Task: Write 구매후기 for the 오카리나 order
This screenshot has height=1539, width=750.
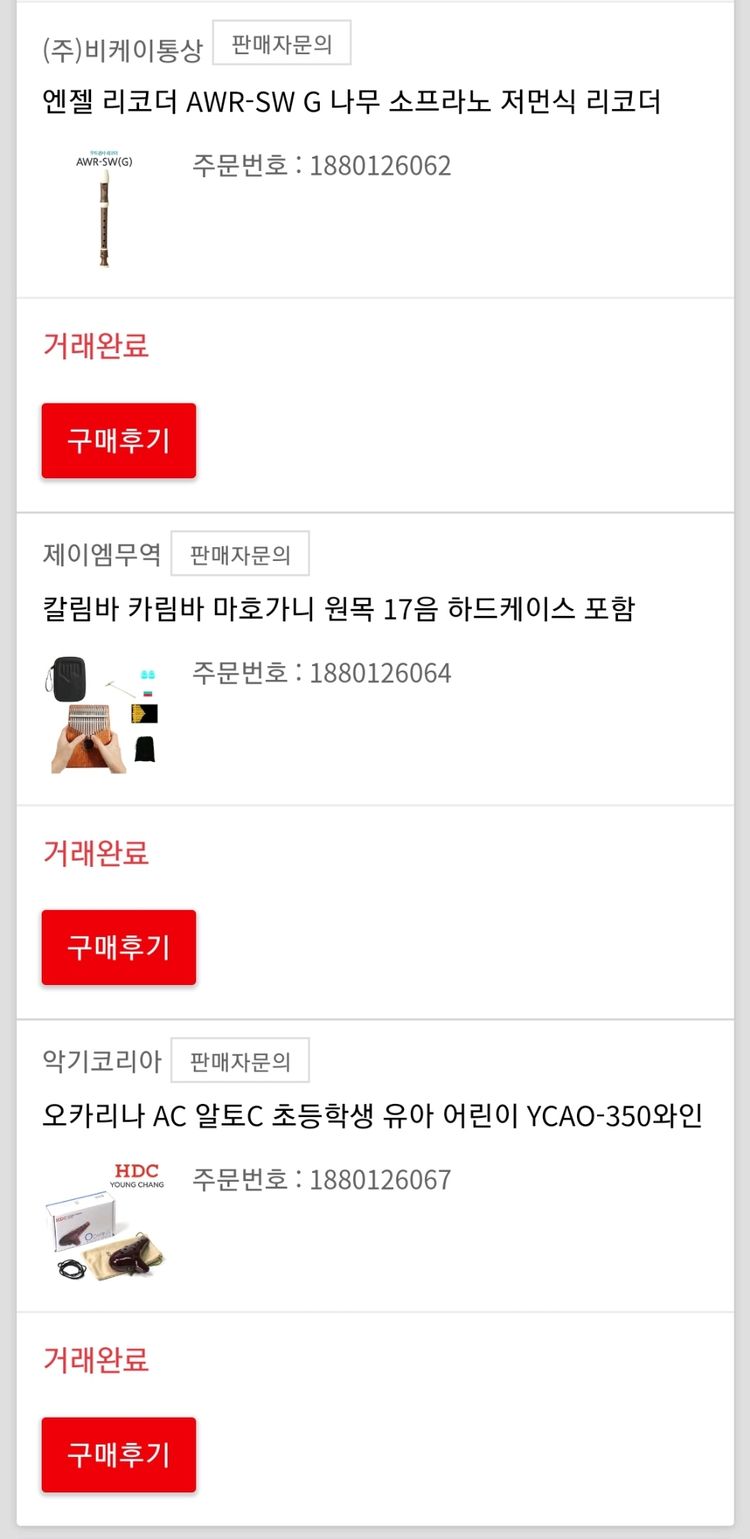Action: (x=118, y=1454)
